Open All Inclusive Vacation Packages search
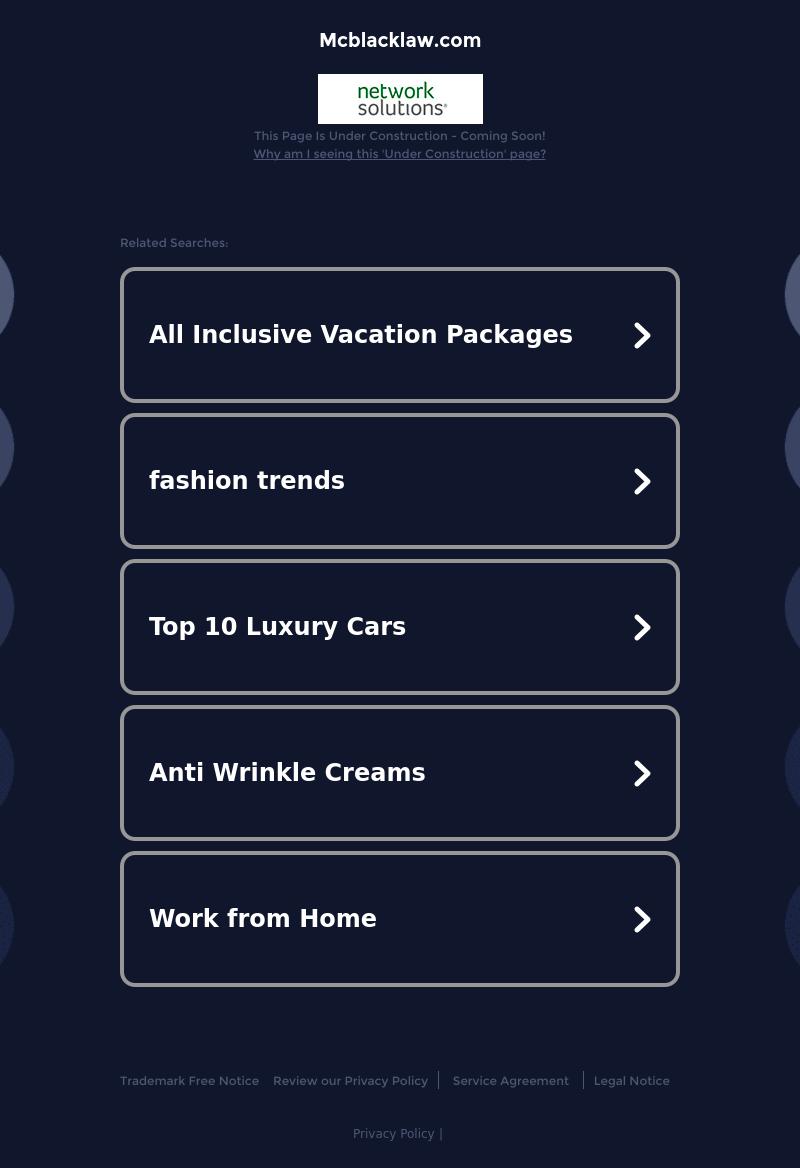Screen dimensions: 800x1168 click(x=400, y=335)
